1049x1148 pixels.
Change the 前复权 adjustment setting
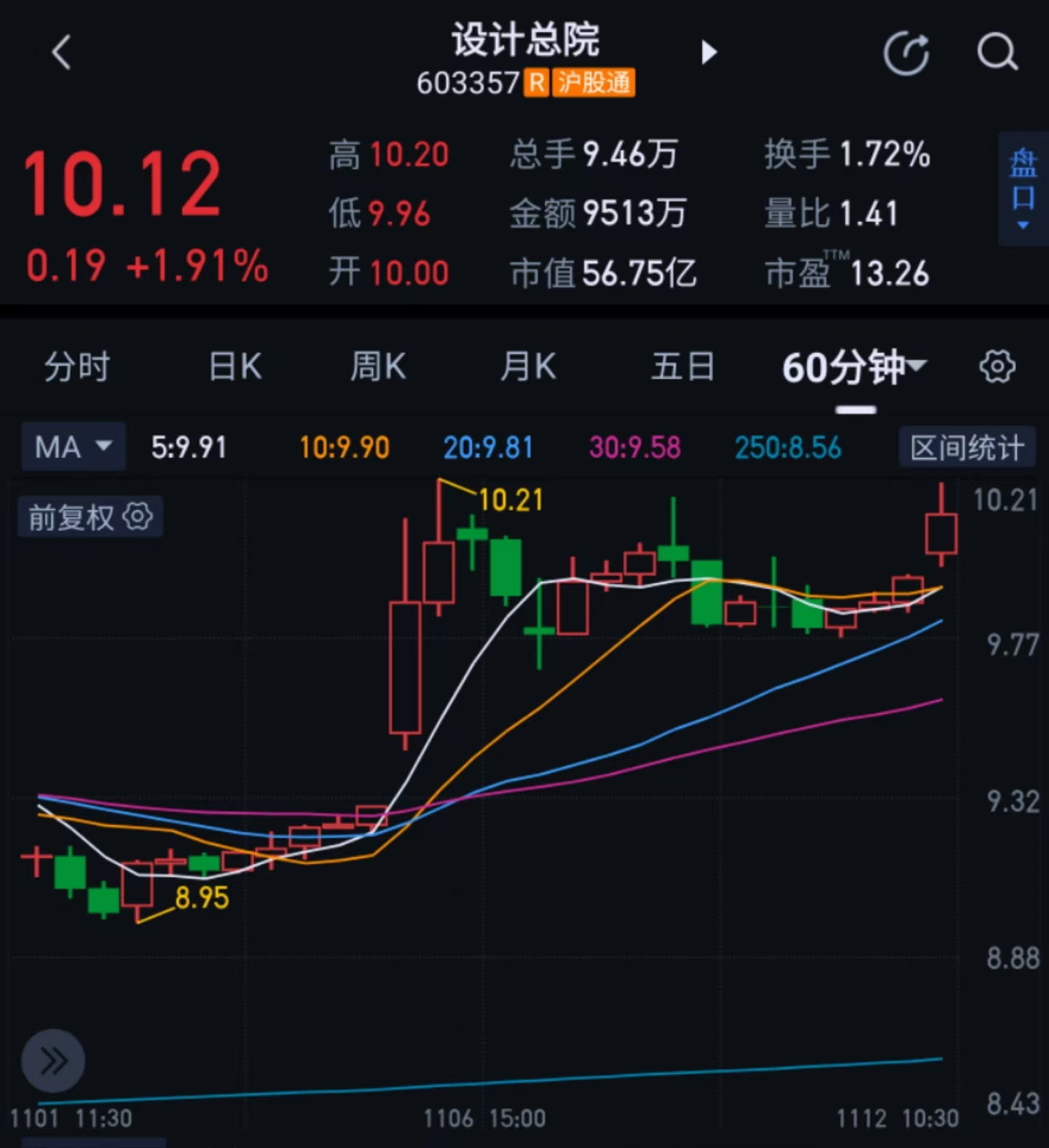click(x=90, y=517)
